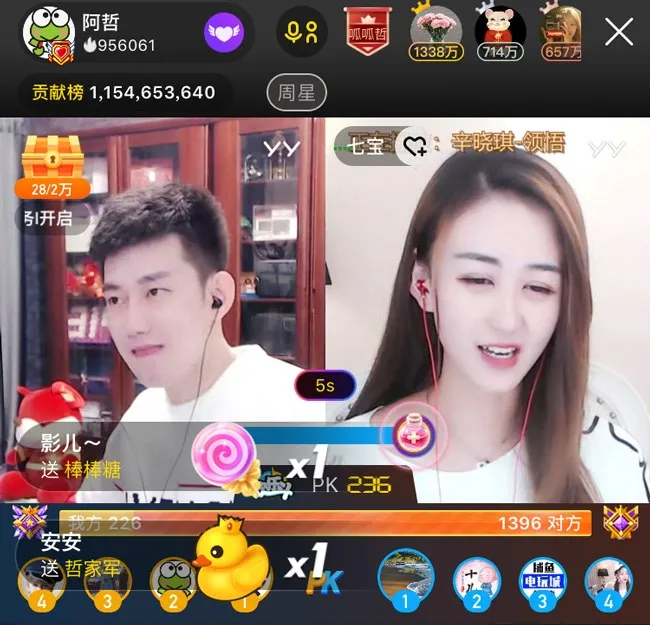This screenshot has height=625, width=650.
Task: Close the live stream with X
Action: [619, 33]
